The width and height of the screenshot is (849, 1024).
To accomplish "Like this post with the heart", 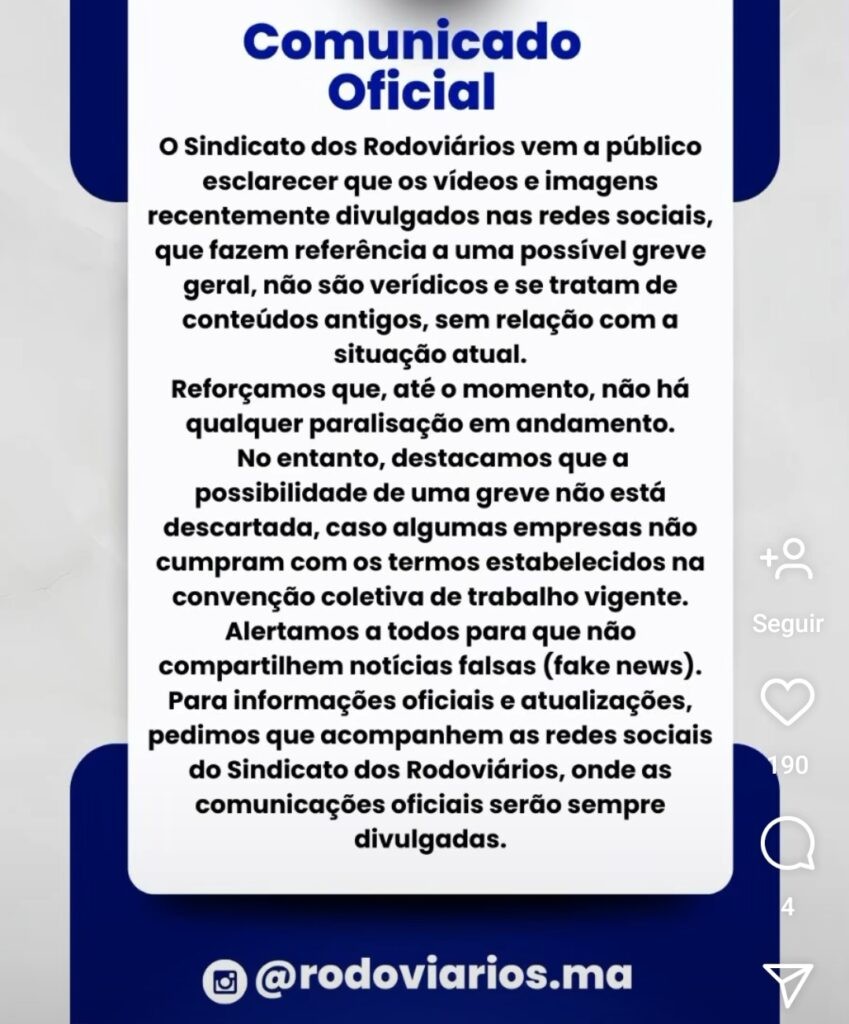I will [787, 703].
